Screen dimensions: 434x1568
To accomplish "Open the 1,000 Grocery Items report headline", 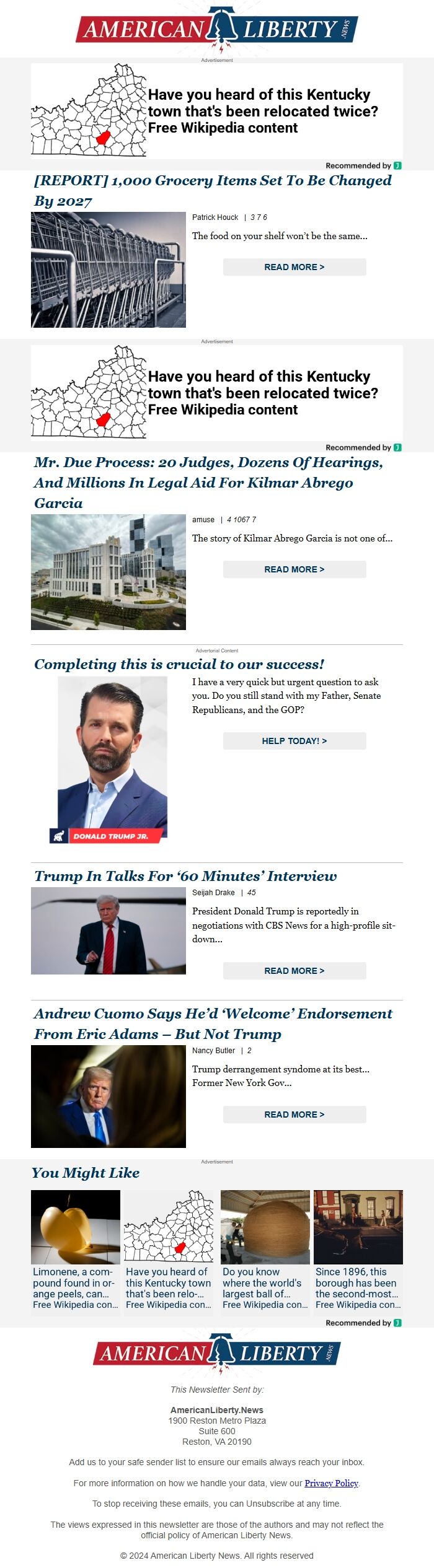I will tap(213, 190).
